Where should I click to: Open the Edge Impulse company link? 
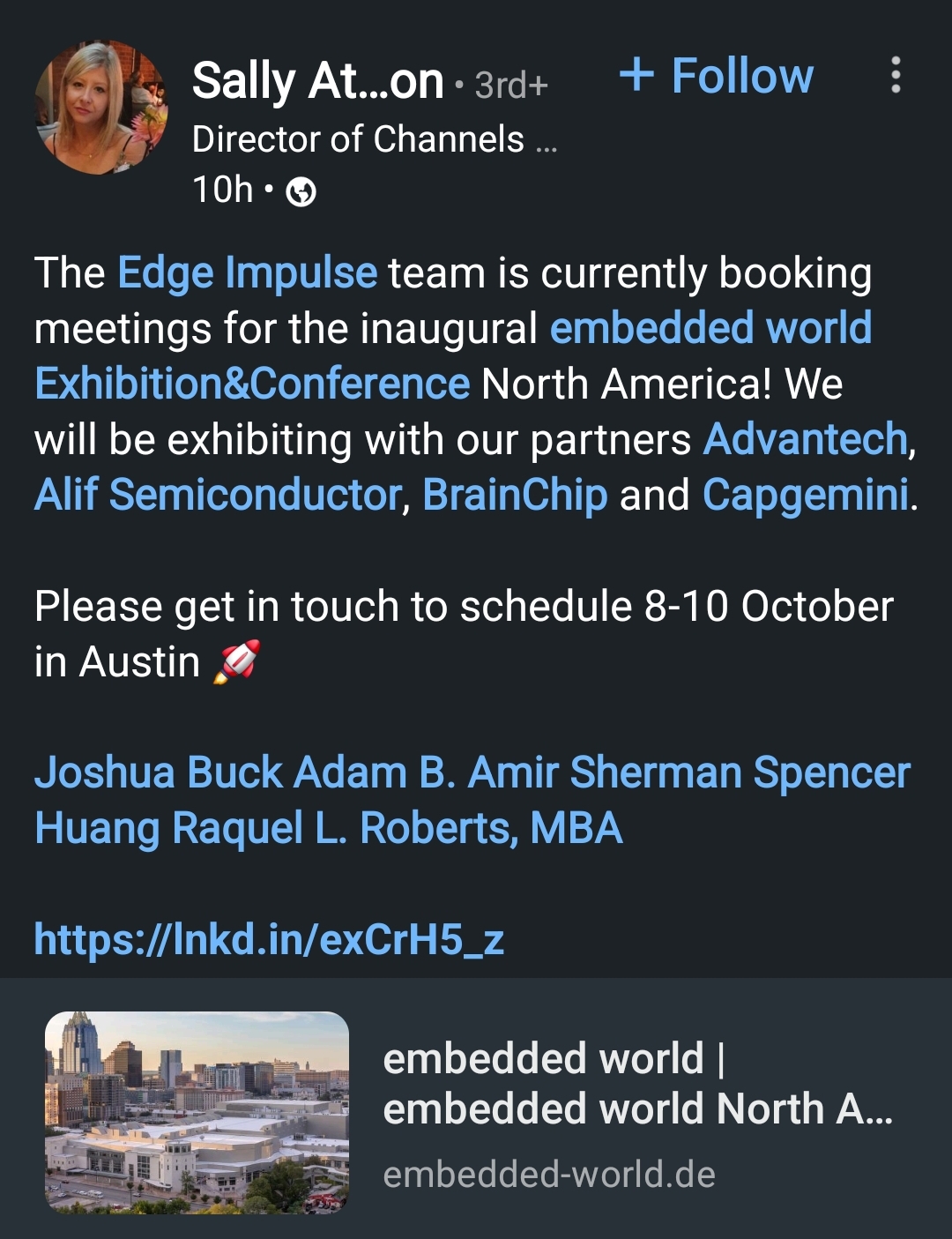click(247, 272)
